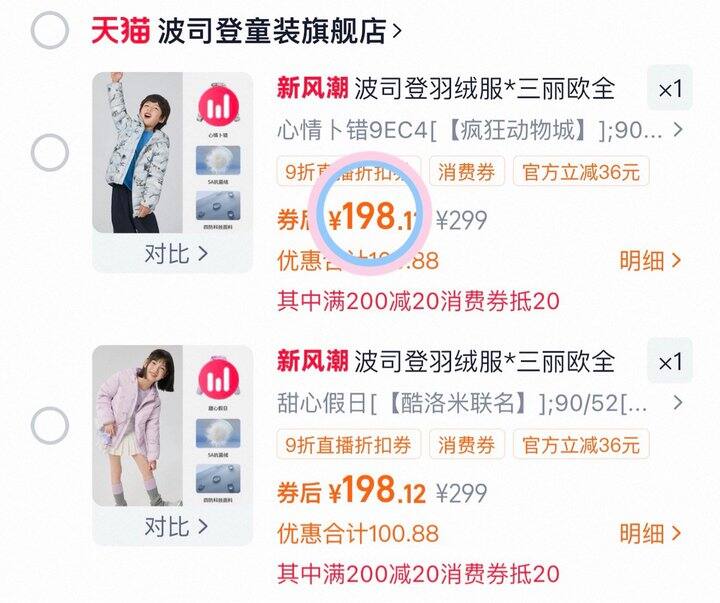The width and height of the screenshot is (720, 603).
Task: View 明细 discount details for 心情卜错 jacket
Action: pyautogui.click(x=649, y=261)
